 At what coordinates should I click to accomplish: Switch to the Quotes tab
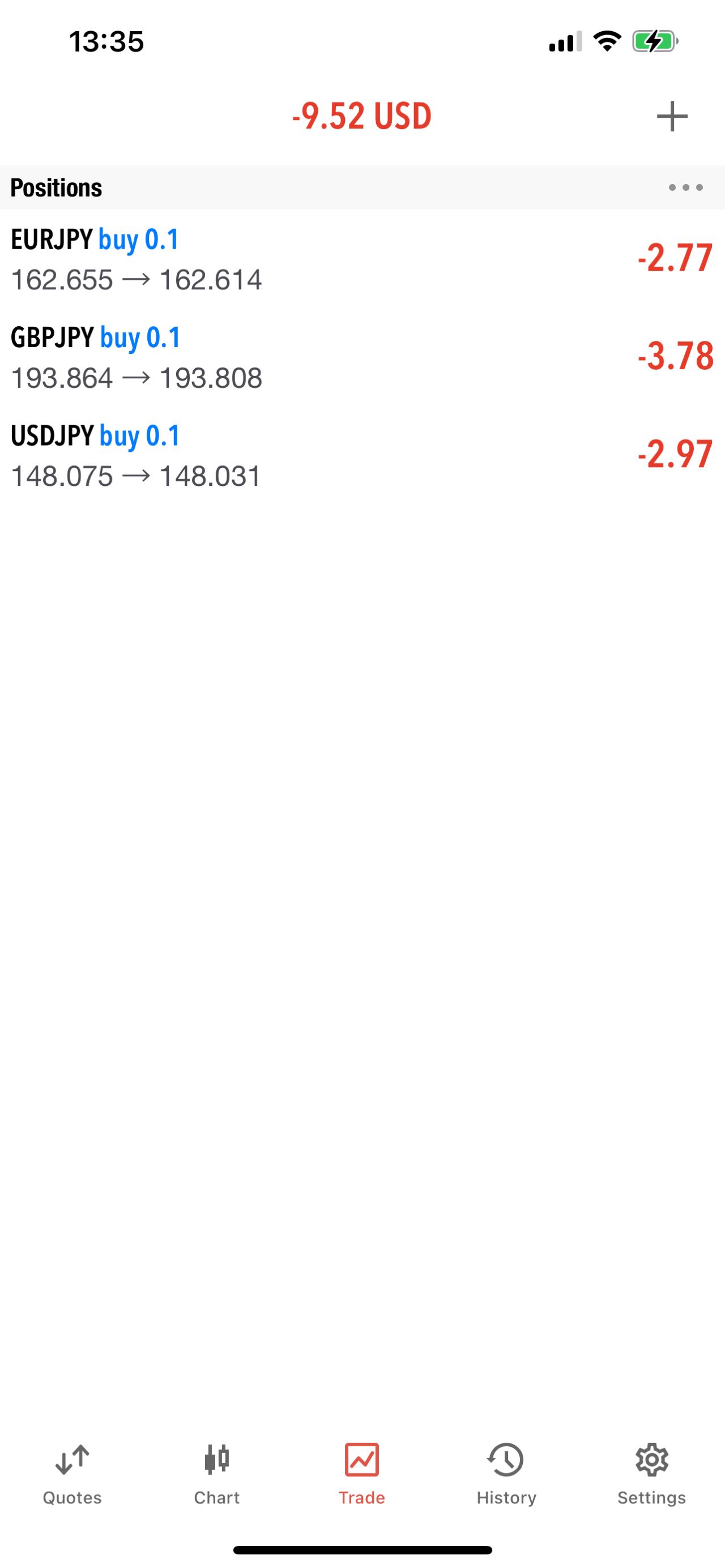(x=72, y=1474)
